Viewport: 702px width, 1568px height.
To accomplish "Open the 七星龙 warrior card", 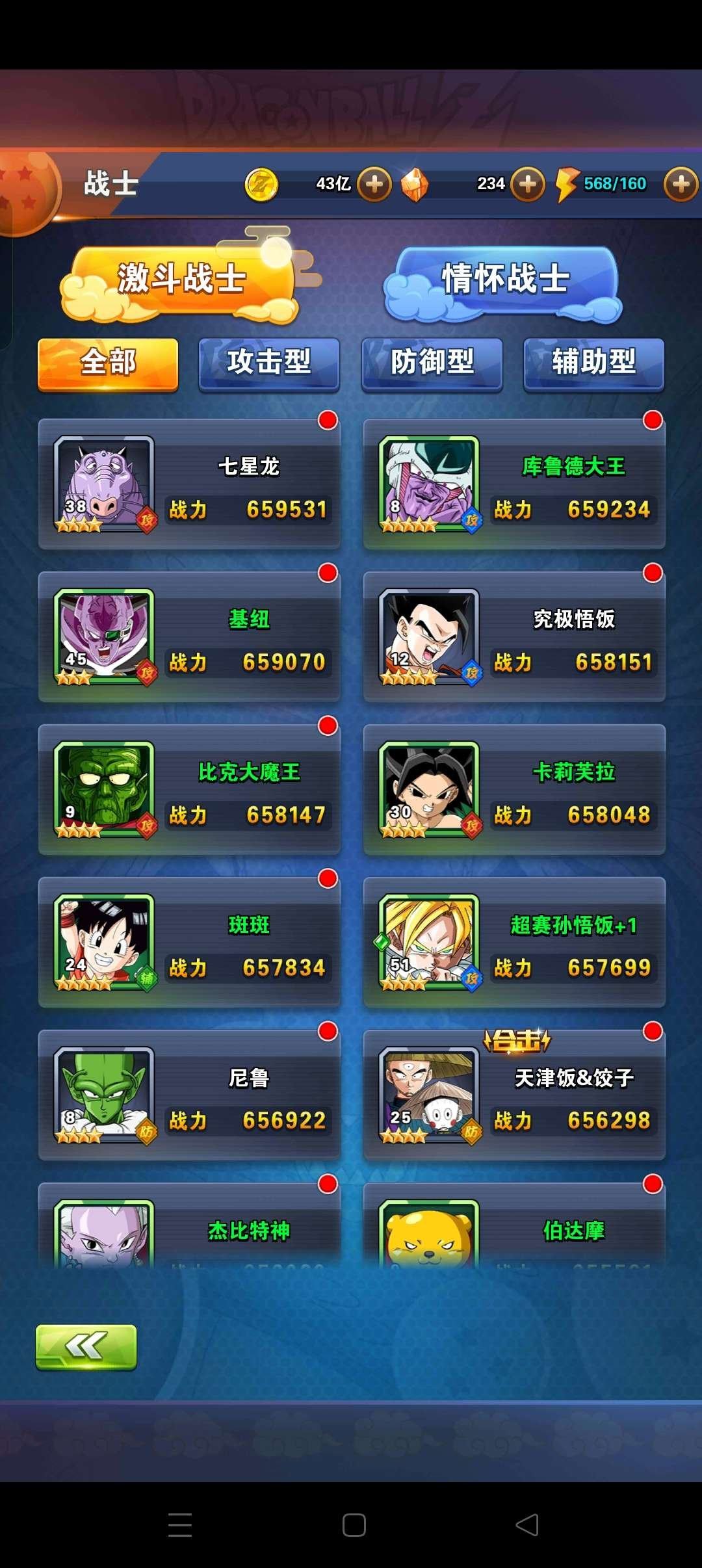I will pyautogui.click(x=189, y=485).
